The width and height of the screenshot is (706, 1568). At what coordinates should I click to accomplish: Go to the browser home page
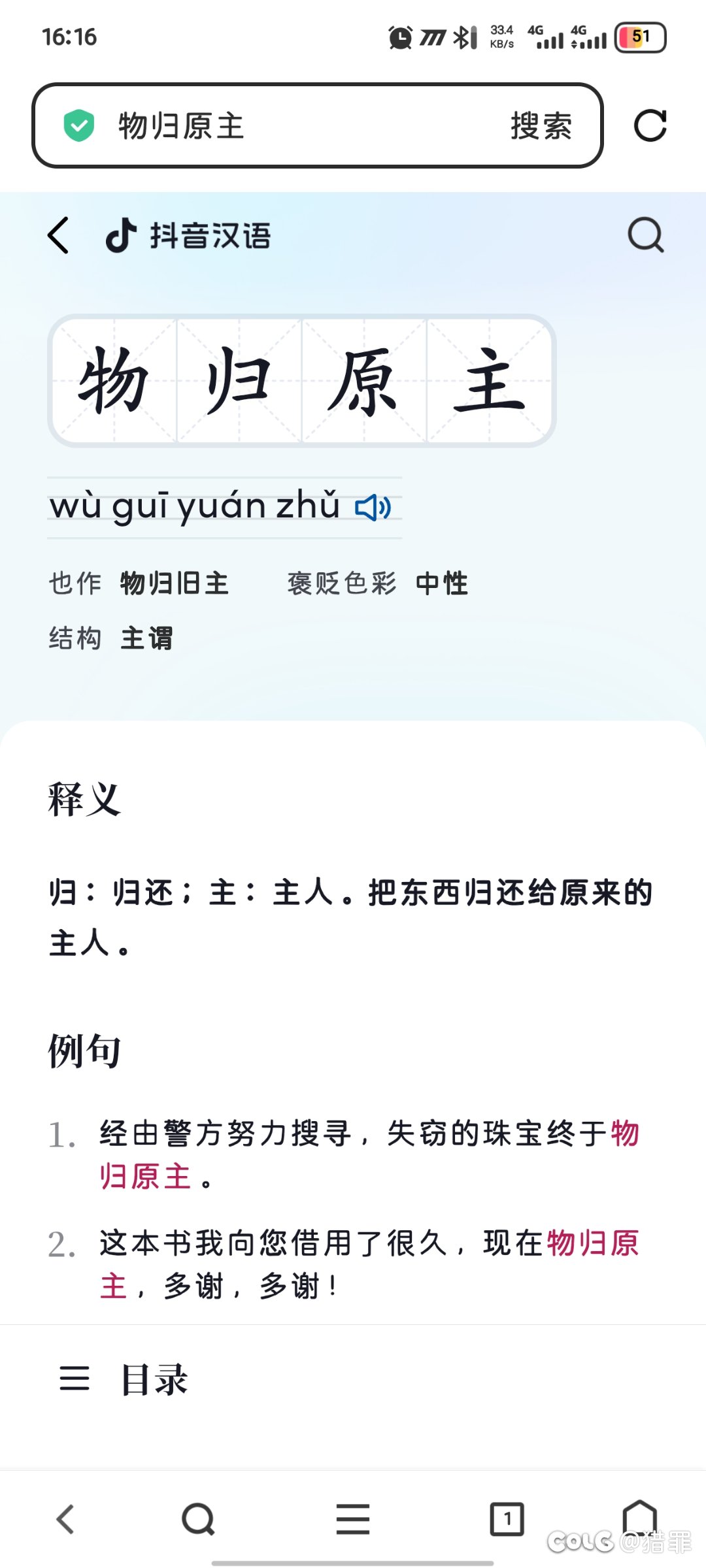click(x=639, y=1516)
